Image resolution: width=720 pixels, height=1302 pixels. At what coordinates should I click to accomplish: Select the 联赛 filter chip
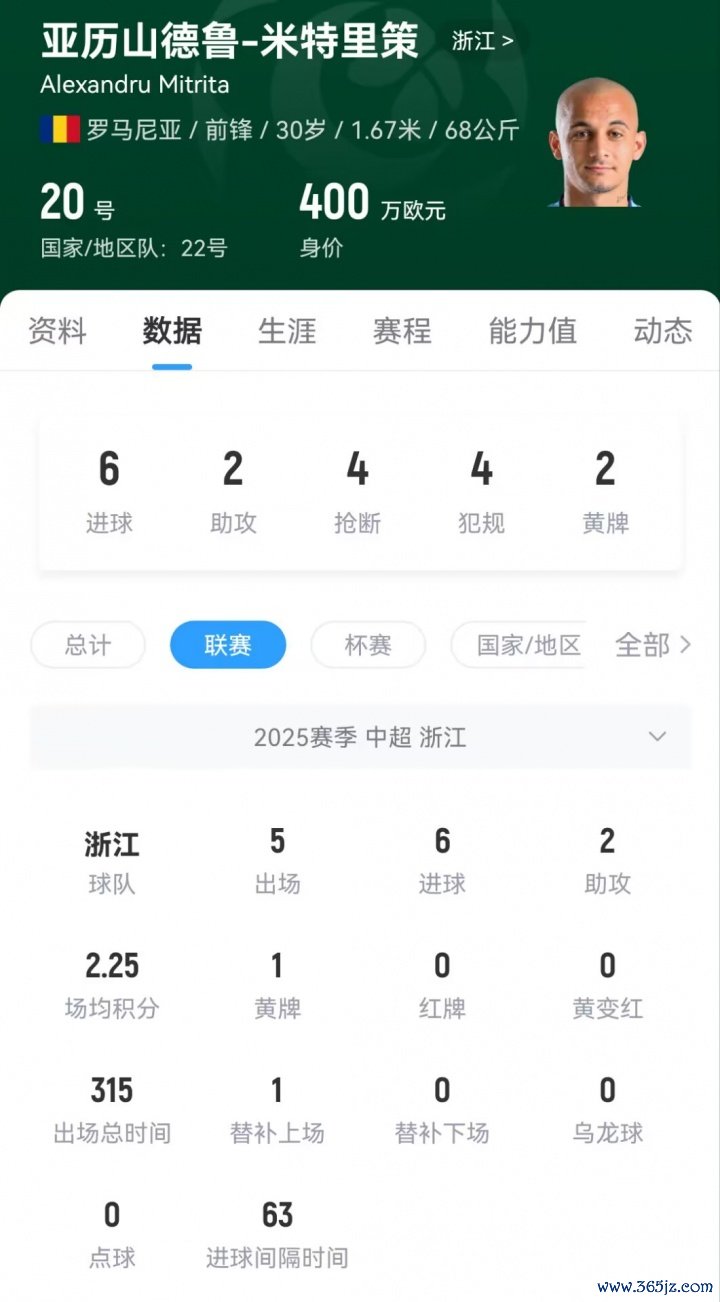[x=228, y=645]
